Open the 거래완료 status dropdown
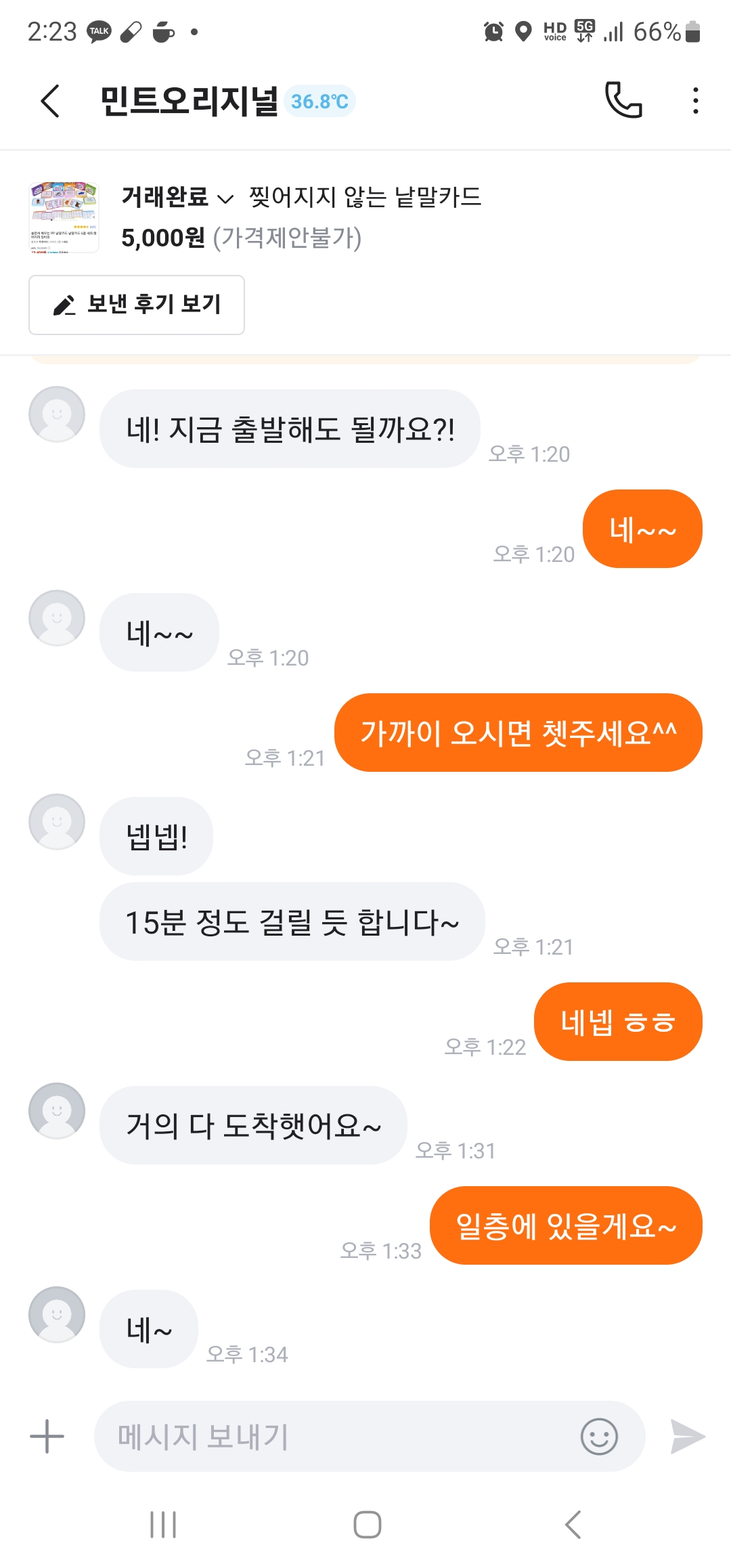Viewport: 731px width, 1568px height. (177, 198)
